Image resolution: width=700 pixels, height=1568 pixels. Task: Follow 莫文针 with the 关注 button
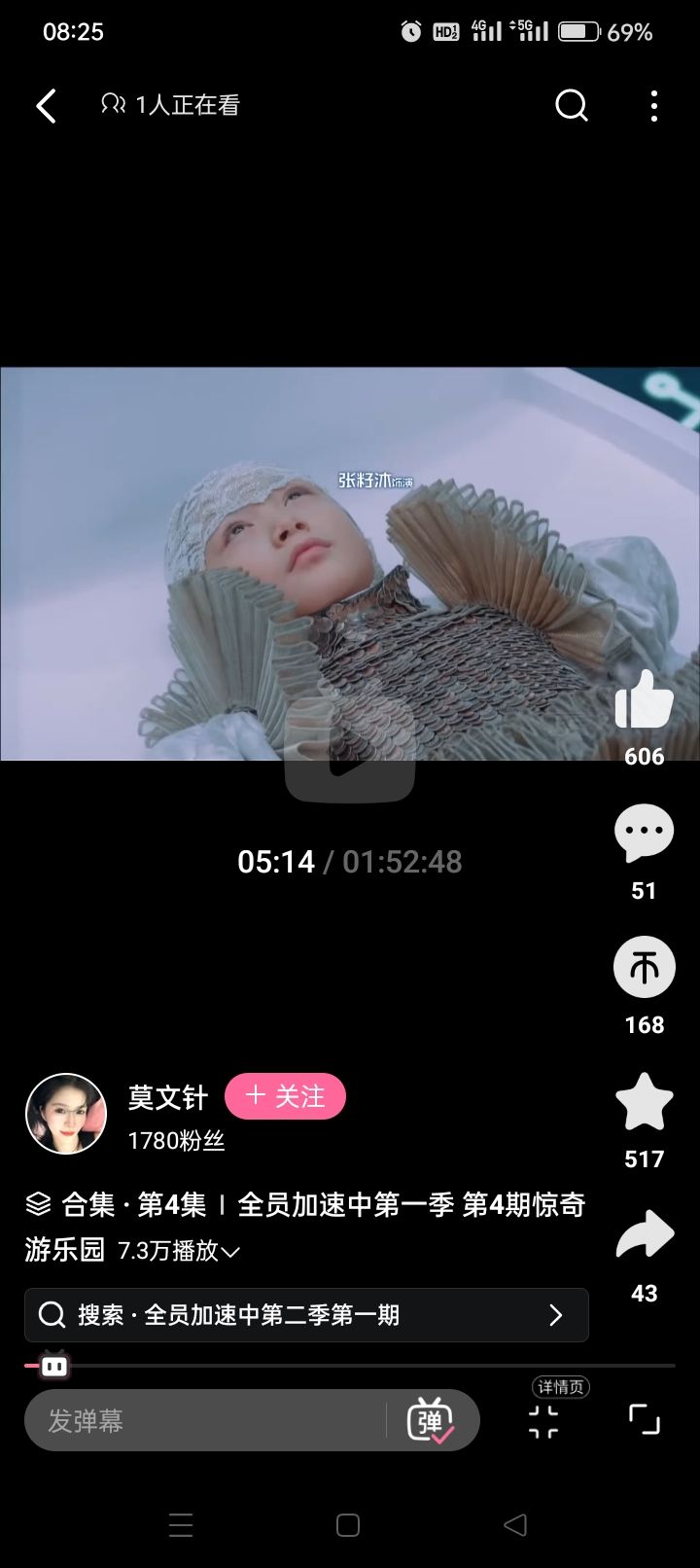[x=285, y=1096]
